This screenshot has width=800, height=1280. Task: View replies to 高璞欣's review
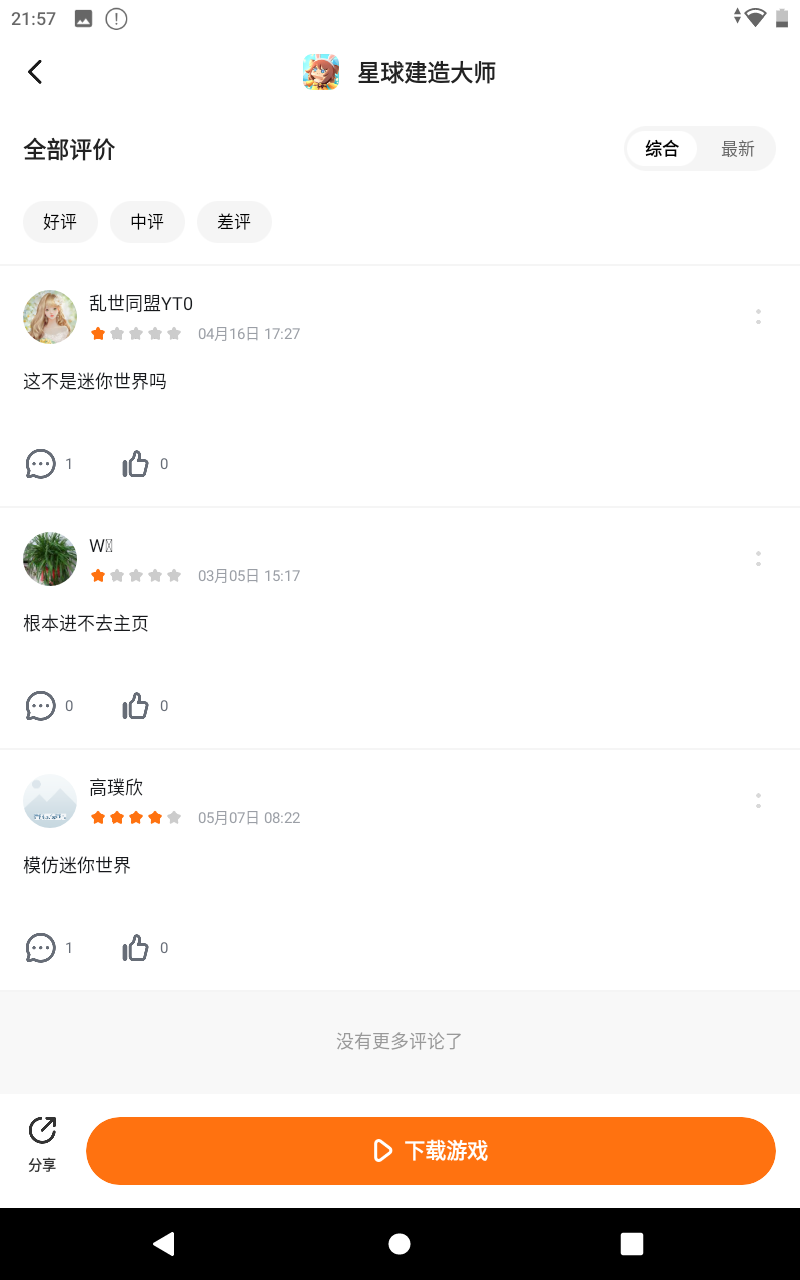coord(41,948)
